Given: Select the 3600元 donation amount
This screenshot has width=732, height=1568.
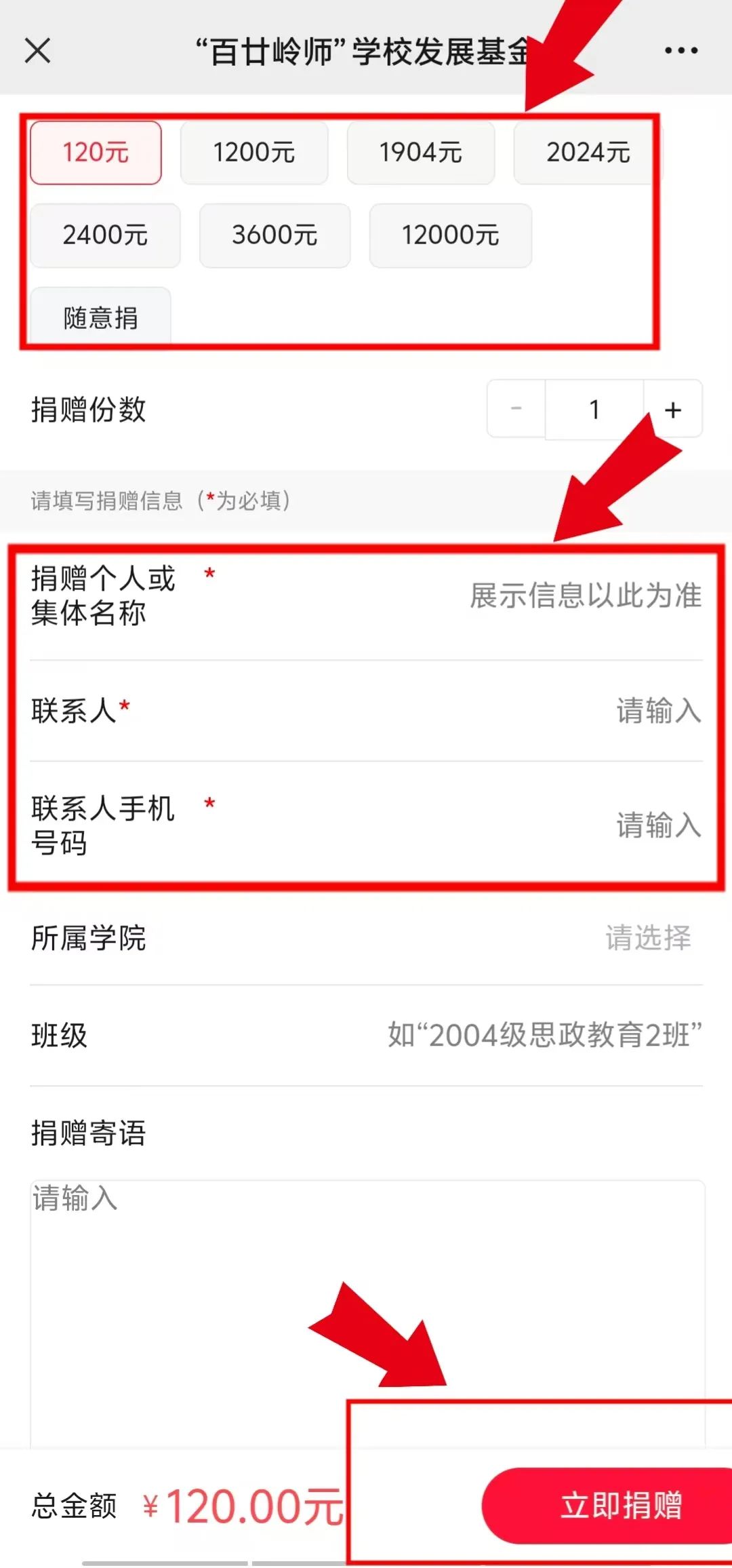Looking at the screenshot, I should click(274, 235).
